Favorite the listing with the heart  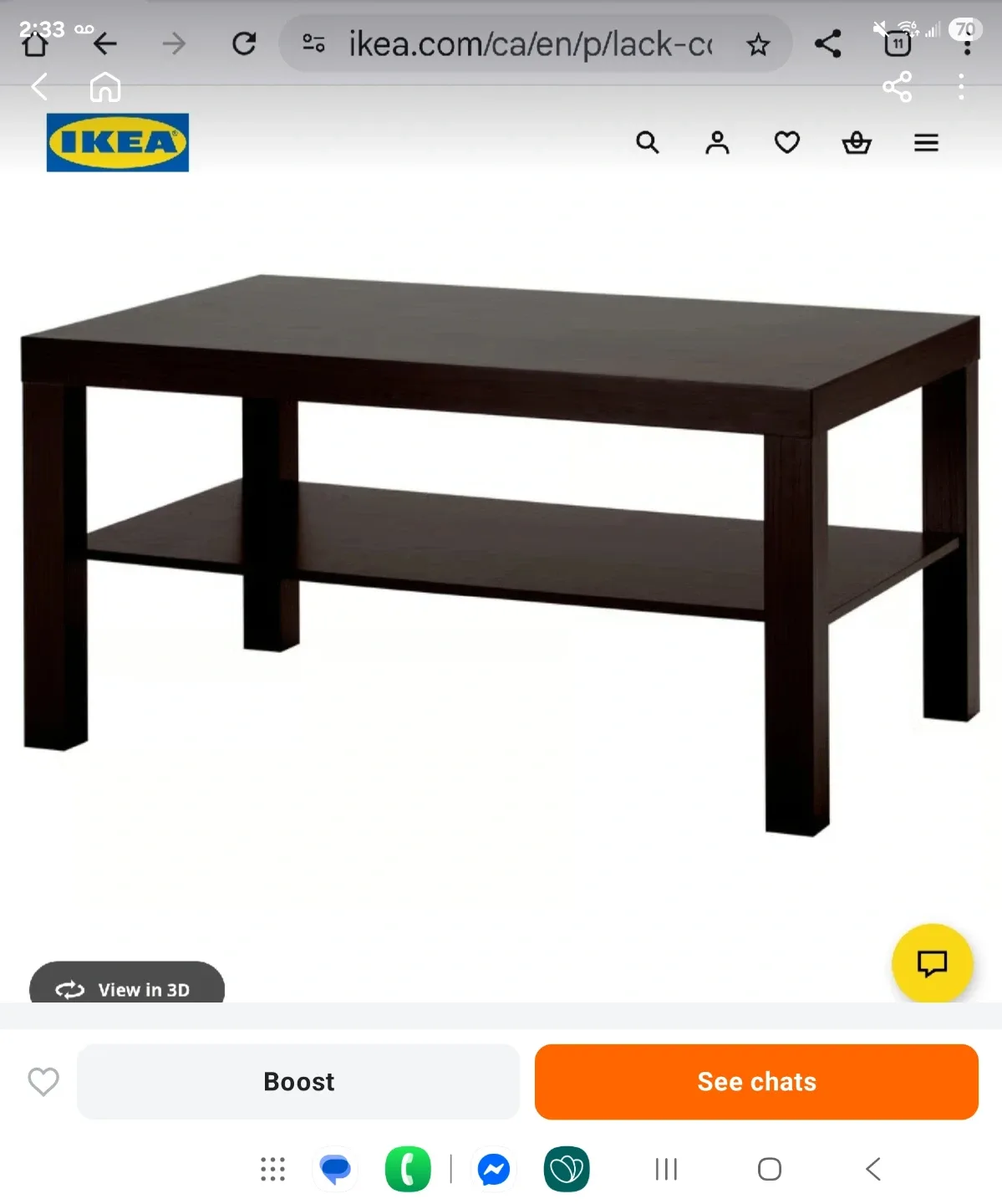tap(43, 1081)
